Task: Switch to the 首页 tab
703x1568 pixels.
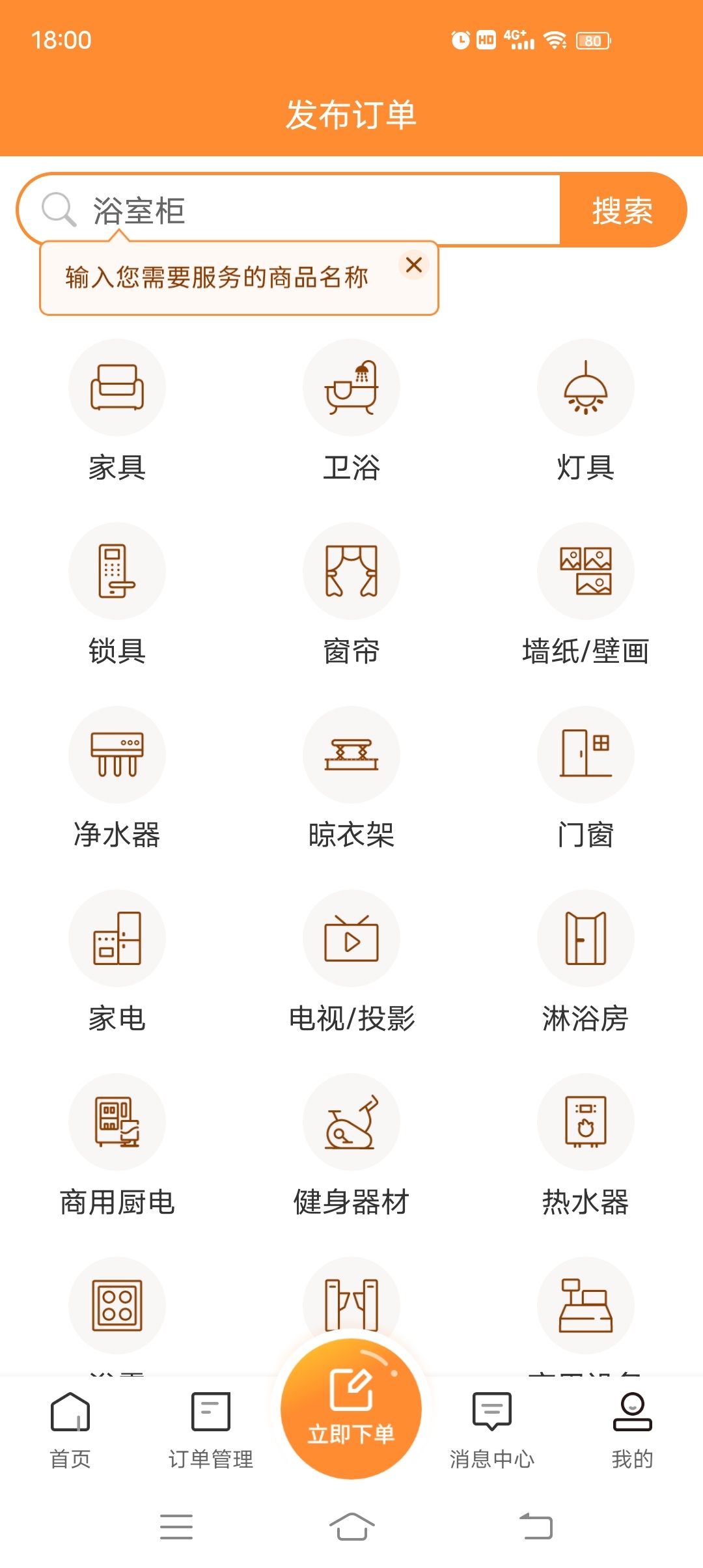Action: (x=70, y=1430)
